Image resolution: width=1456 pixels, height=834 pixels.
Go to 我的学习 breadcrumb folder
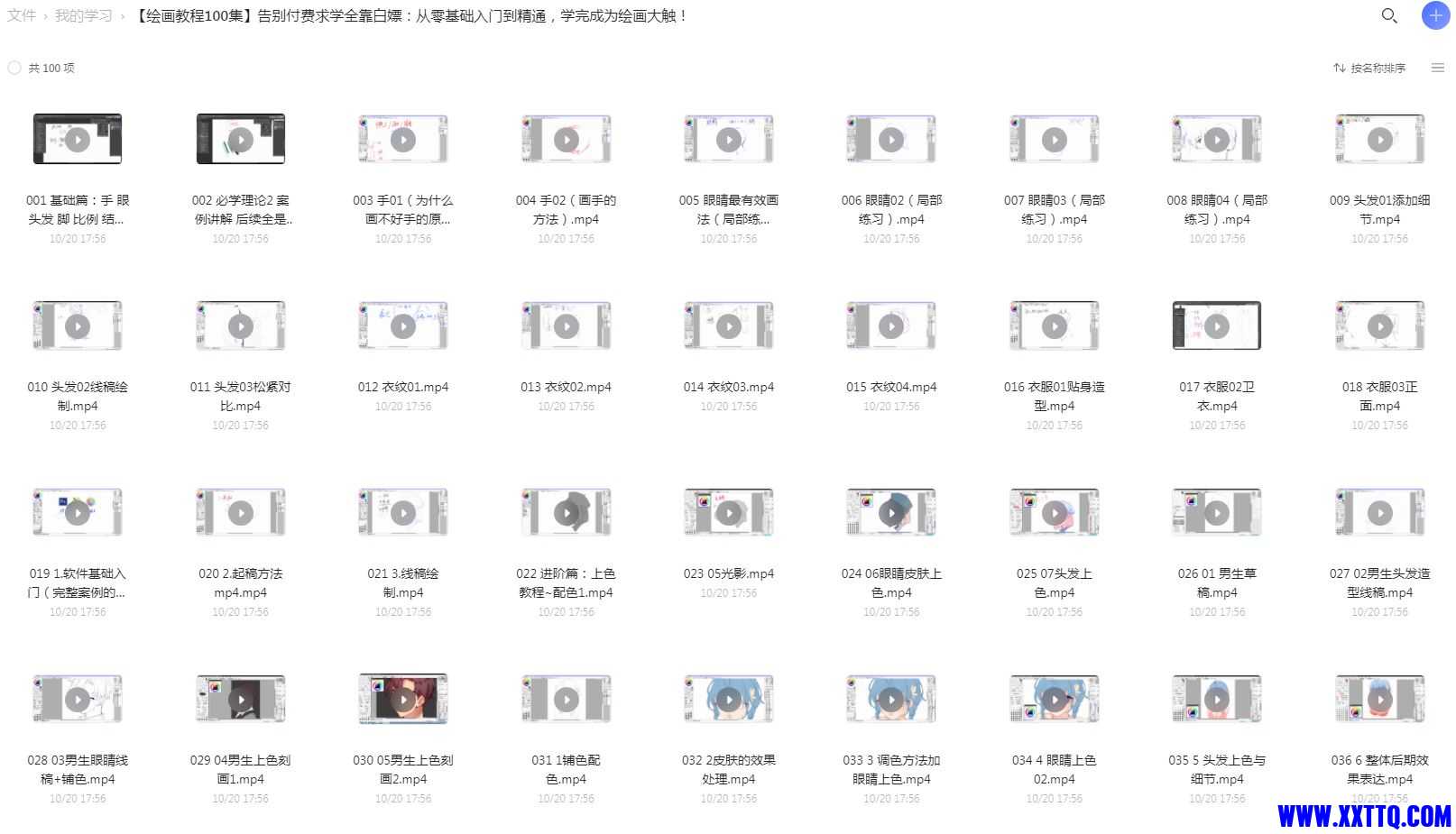click(x=83, y=16)
